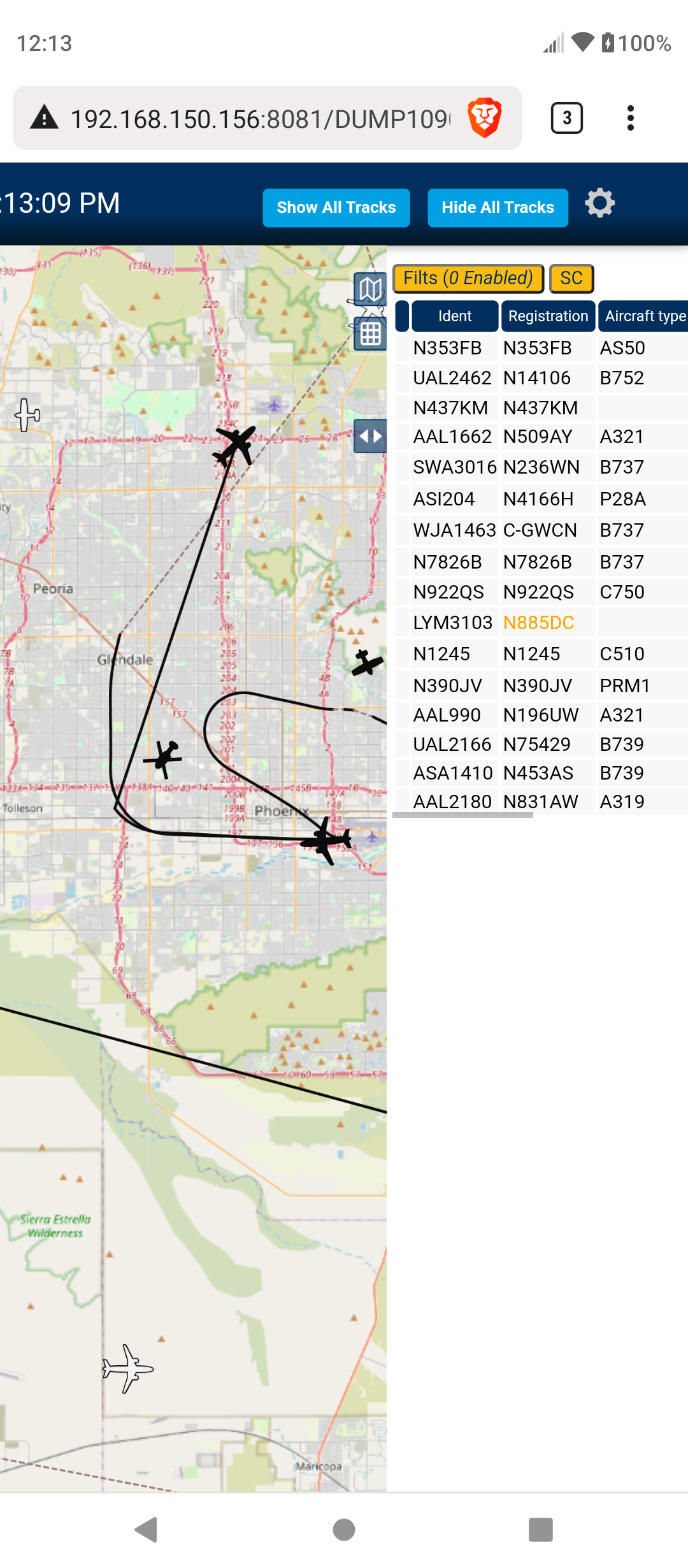
Task: Toggle the sidebar with arrows button
Action: 370,437
